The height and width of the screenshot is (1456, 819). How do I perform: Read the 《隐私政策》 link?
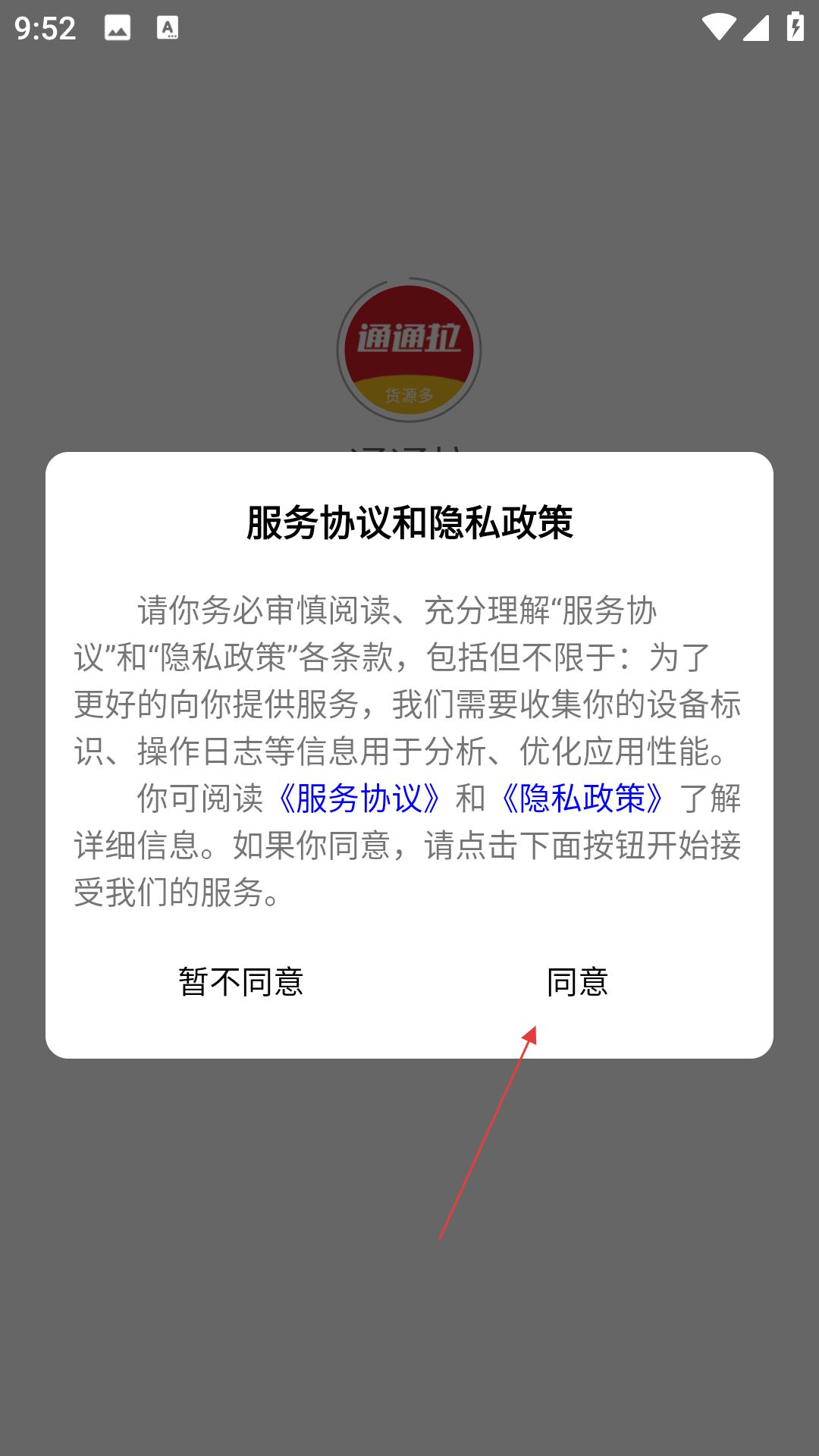(582, 799)
